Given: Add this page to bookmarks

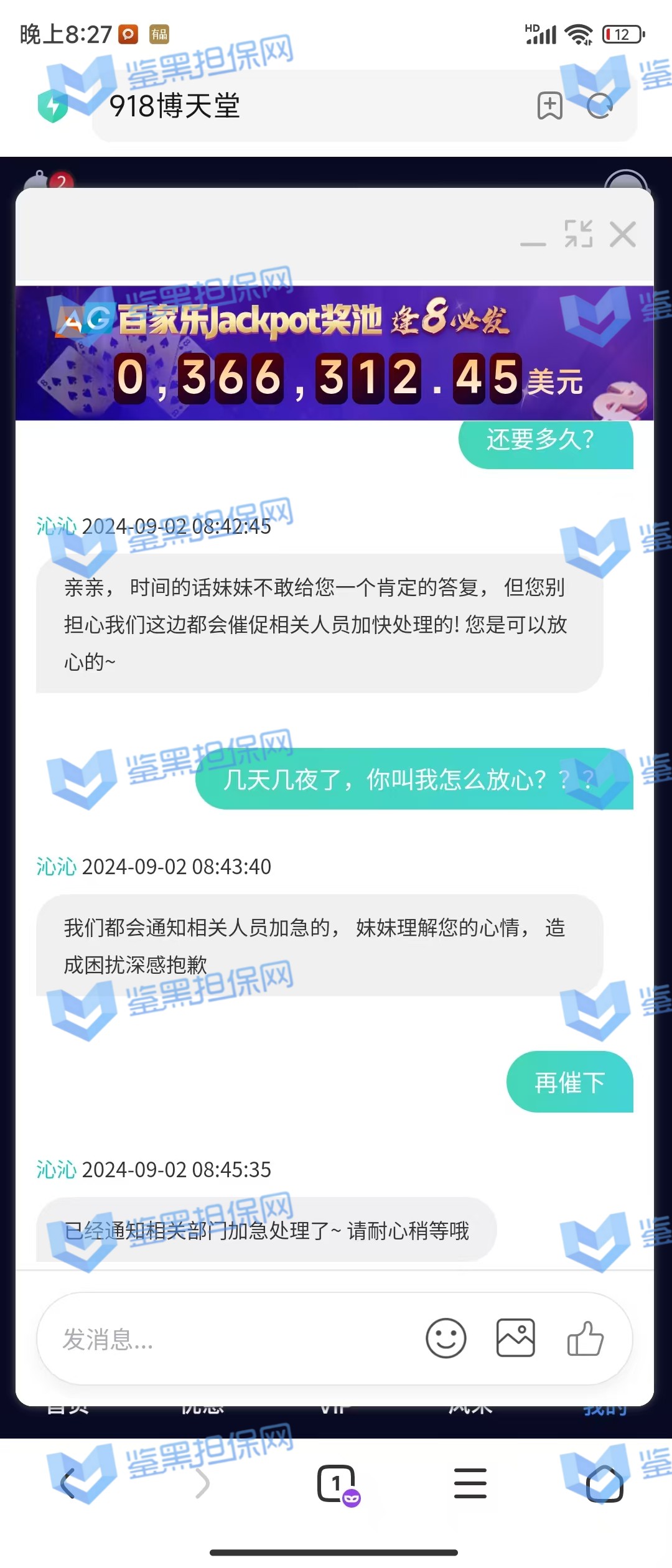Looking at the screenshot, I should click(550, 106).
